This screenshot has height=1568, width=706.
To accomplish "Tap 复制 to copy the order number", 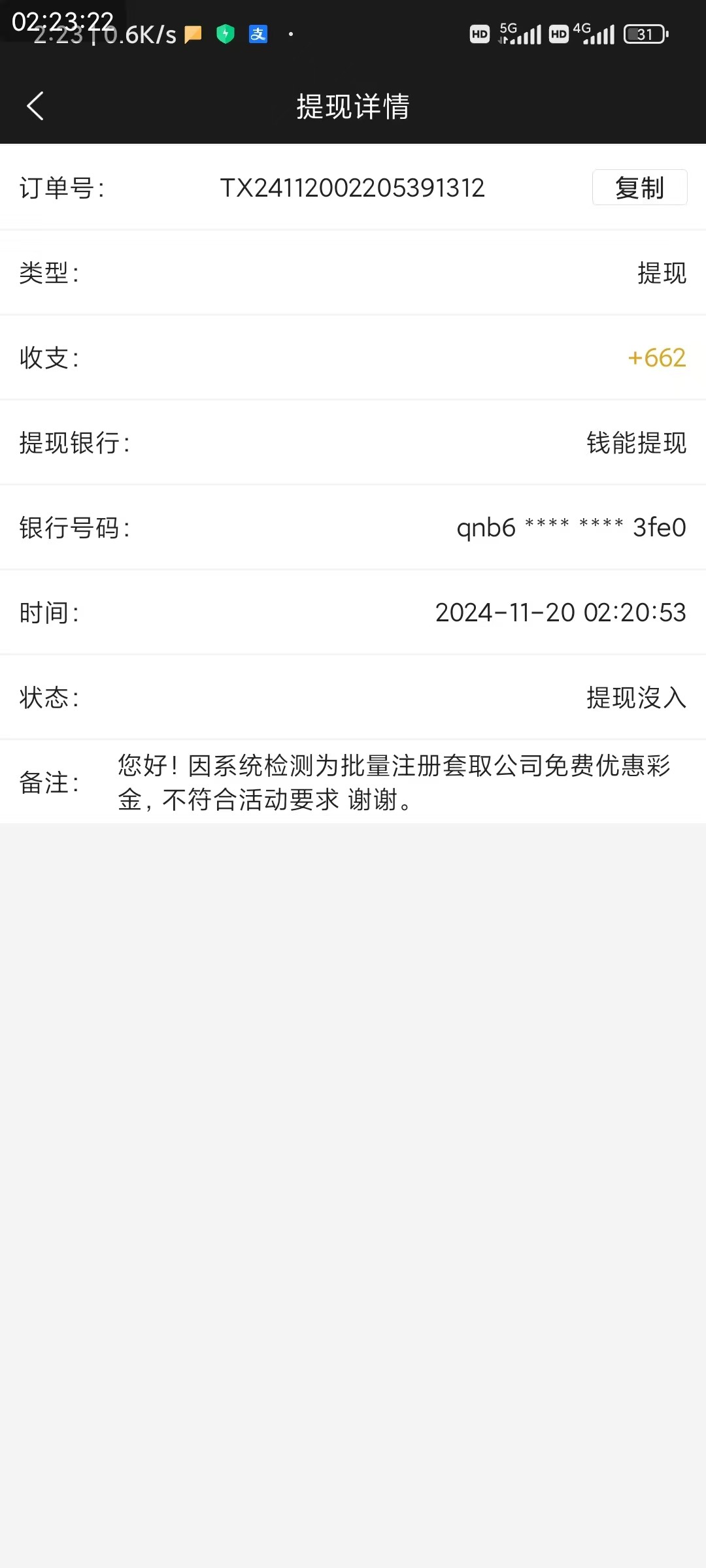I will click(639, 188).
